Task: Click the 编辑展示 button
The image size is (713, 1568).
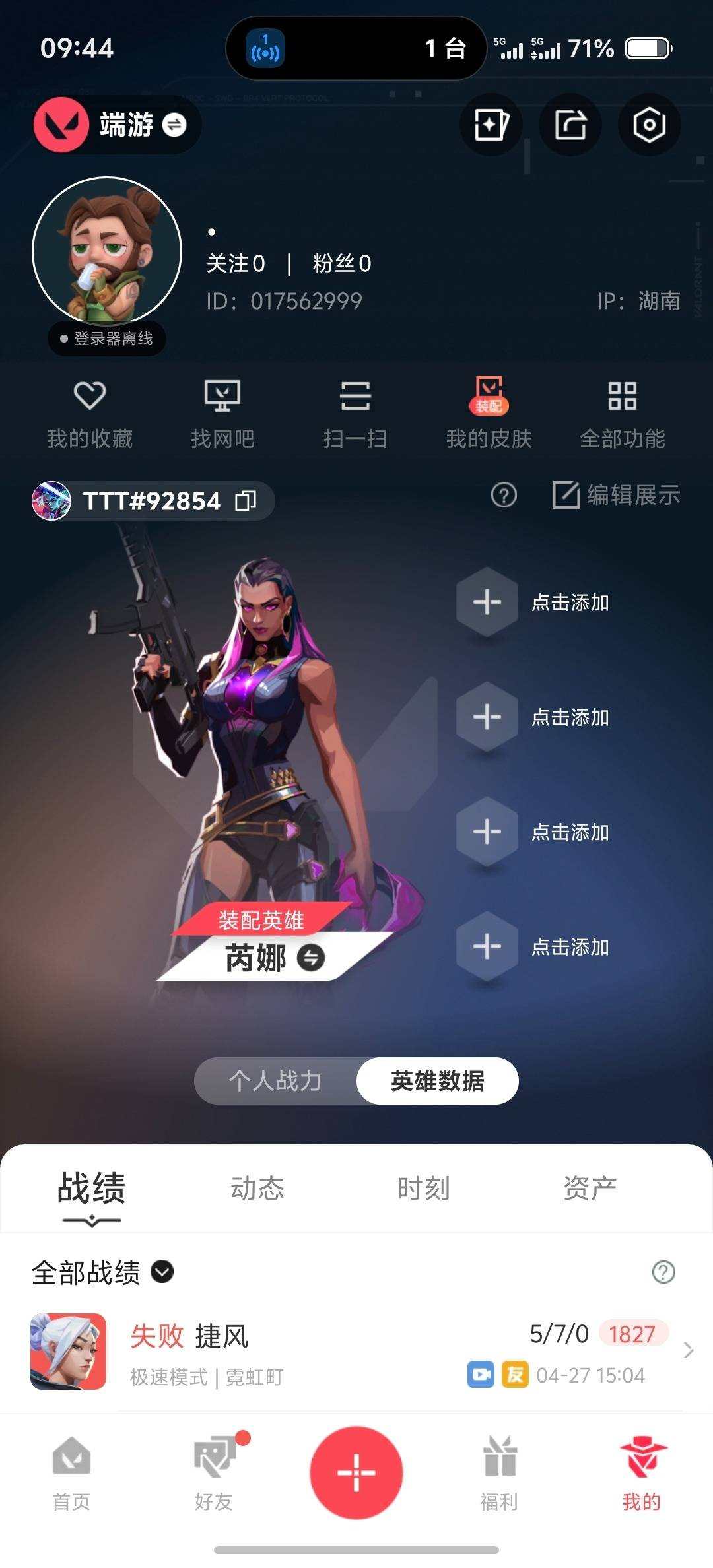Action: pos(617,497)
